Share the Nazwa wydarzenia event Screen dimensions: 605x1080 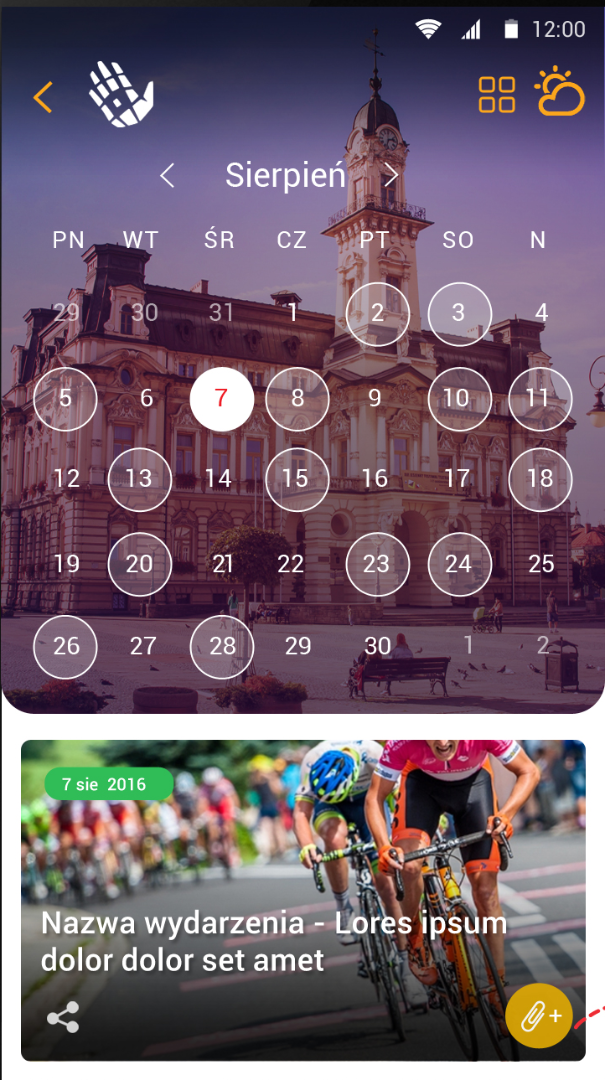click(x=63, y=1019)
